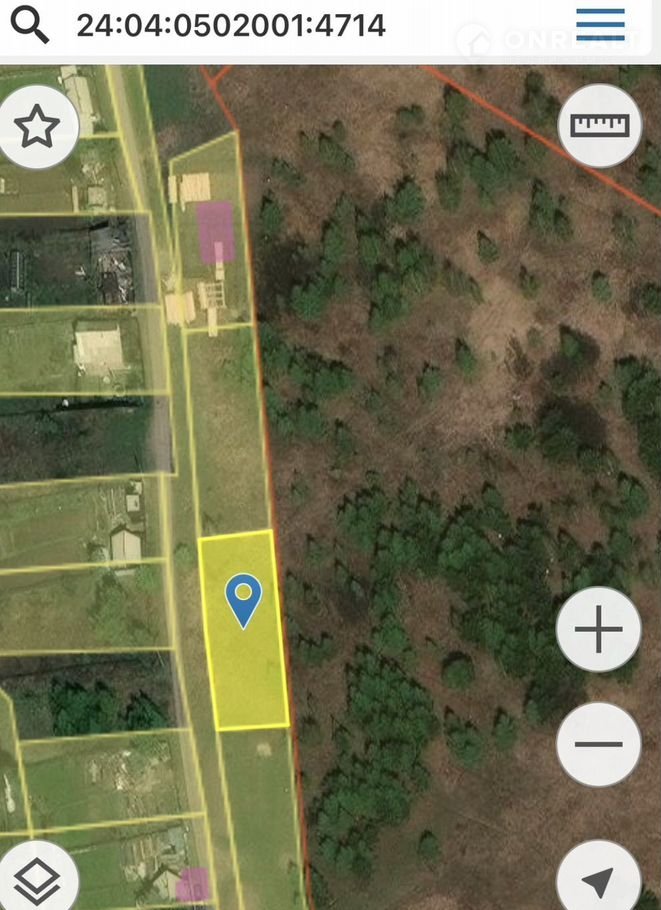Activate the ruler measurement tool

point(600,125)
